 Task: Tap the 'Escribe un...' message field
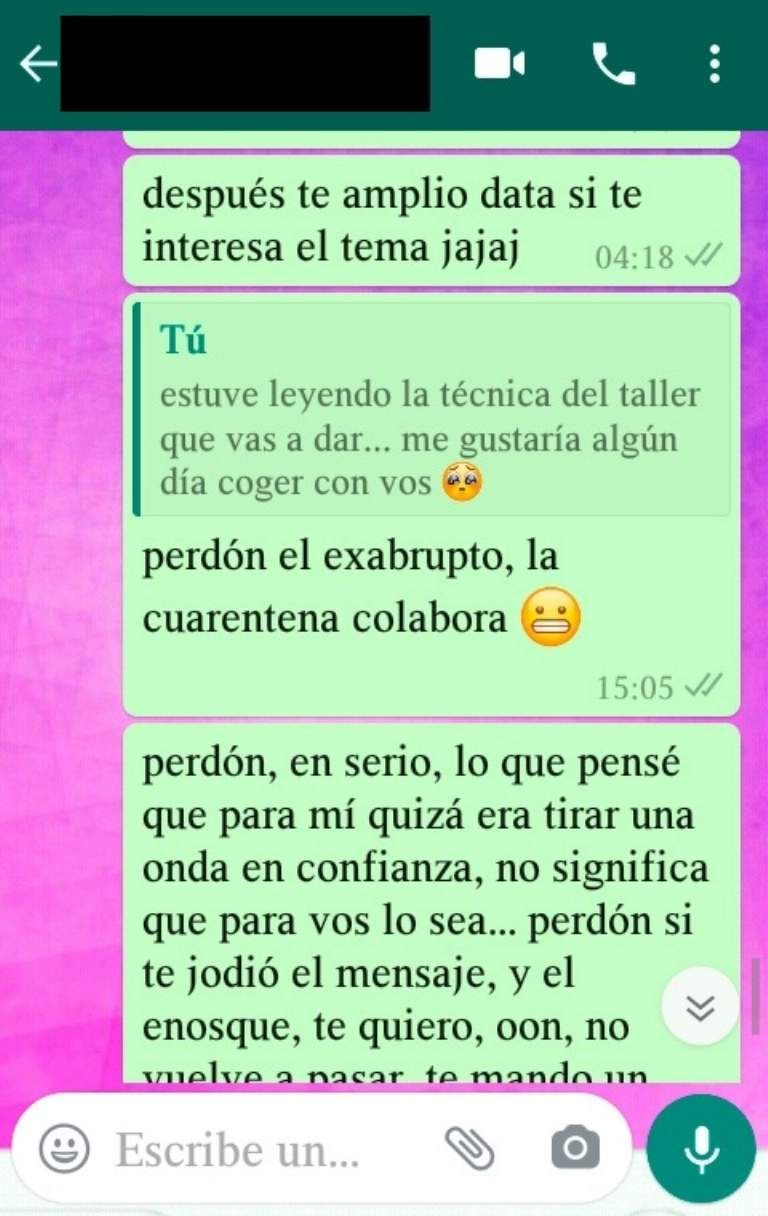click(x=260, y=1150)
